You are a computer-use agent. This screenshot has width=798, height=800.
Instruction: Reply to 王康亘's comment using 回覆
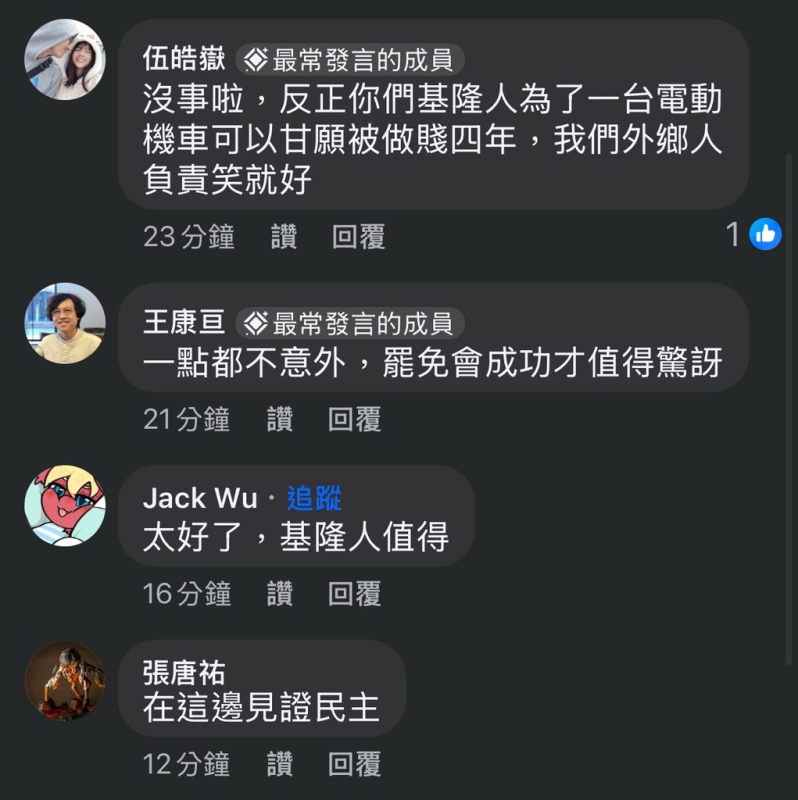click(x=356, y=420)
